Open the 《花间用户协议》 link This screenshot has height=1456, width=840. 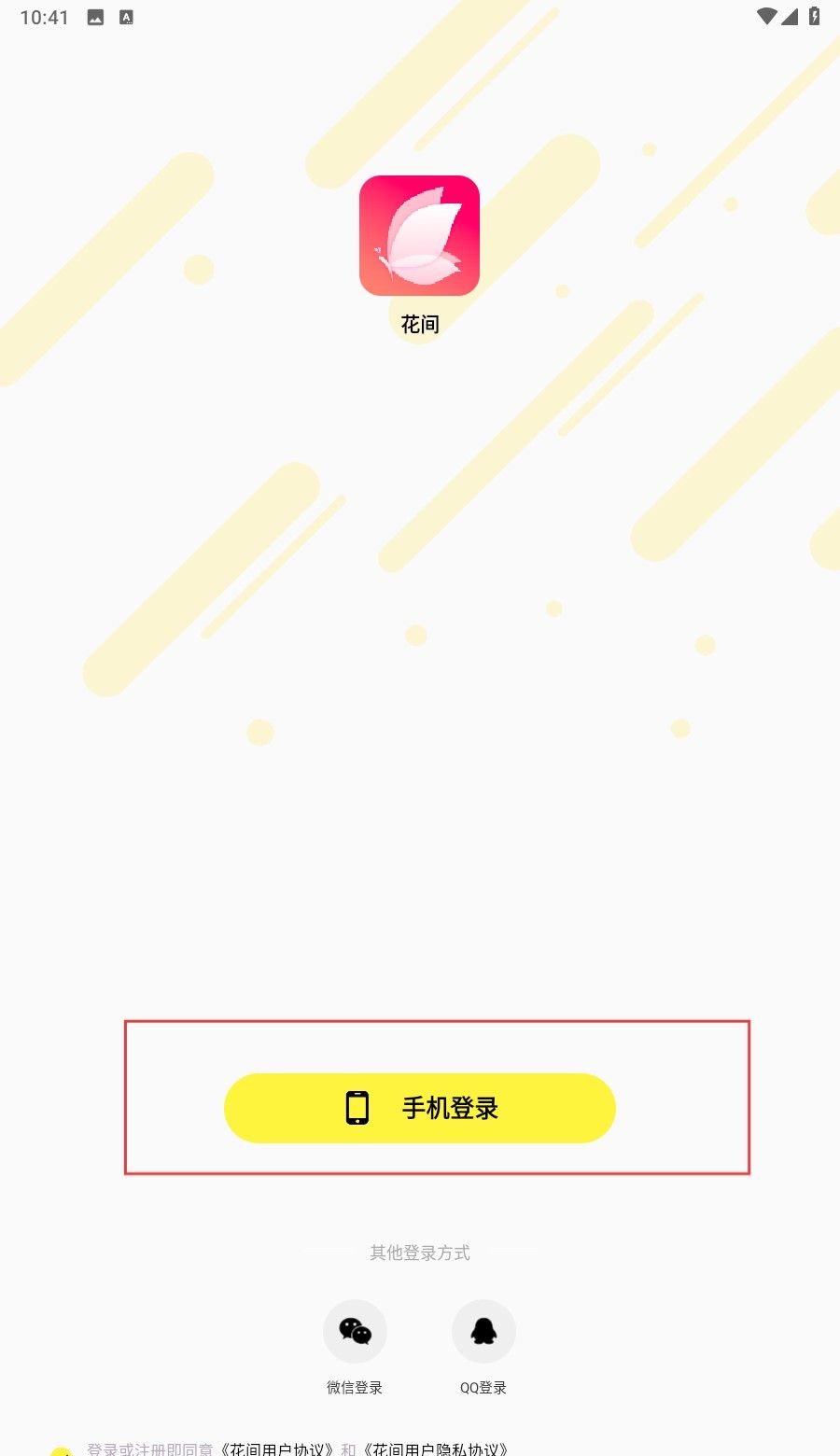click(x=277, y=1449)
